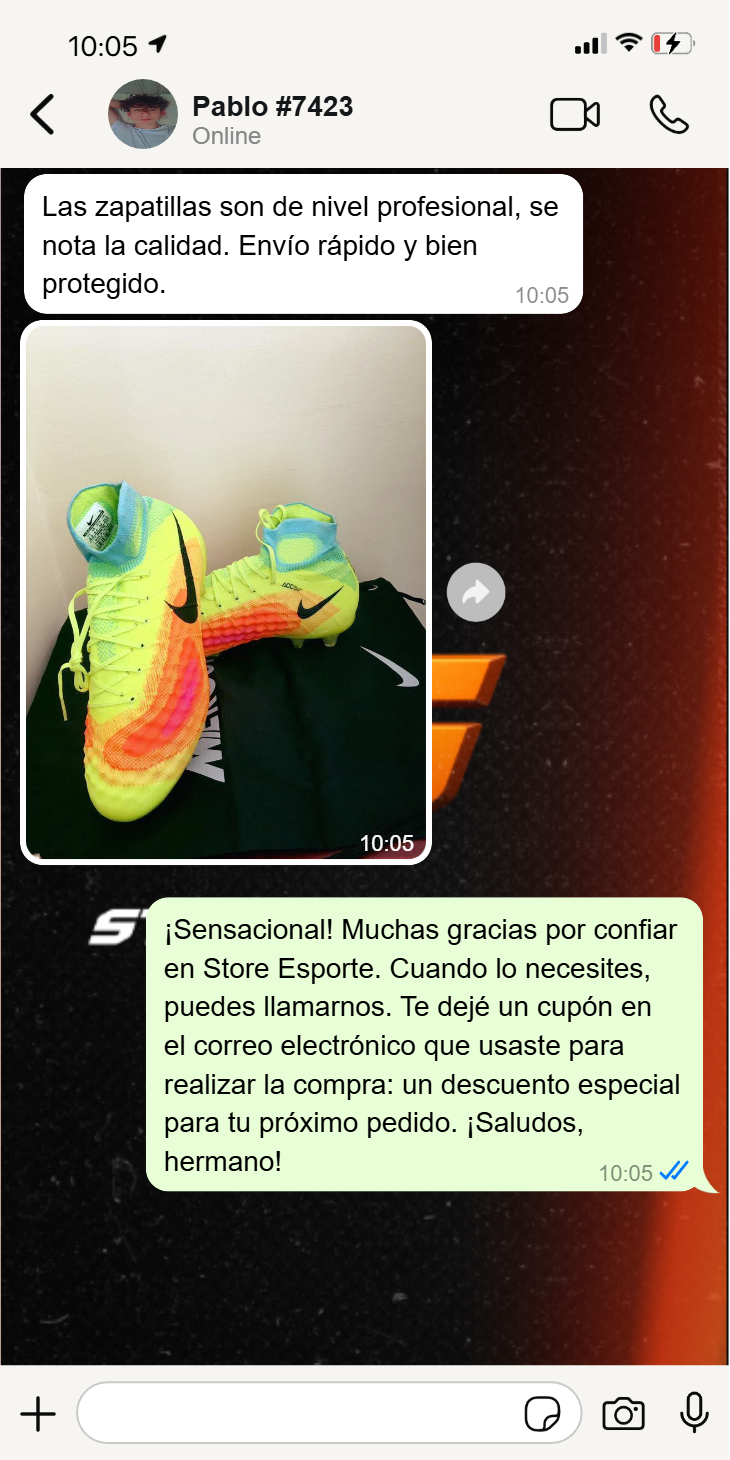The image size is (730, 1460).
Task: Open the attachment plus menu
Action: click(38, 1414)
